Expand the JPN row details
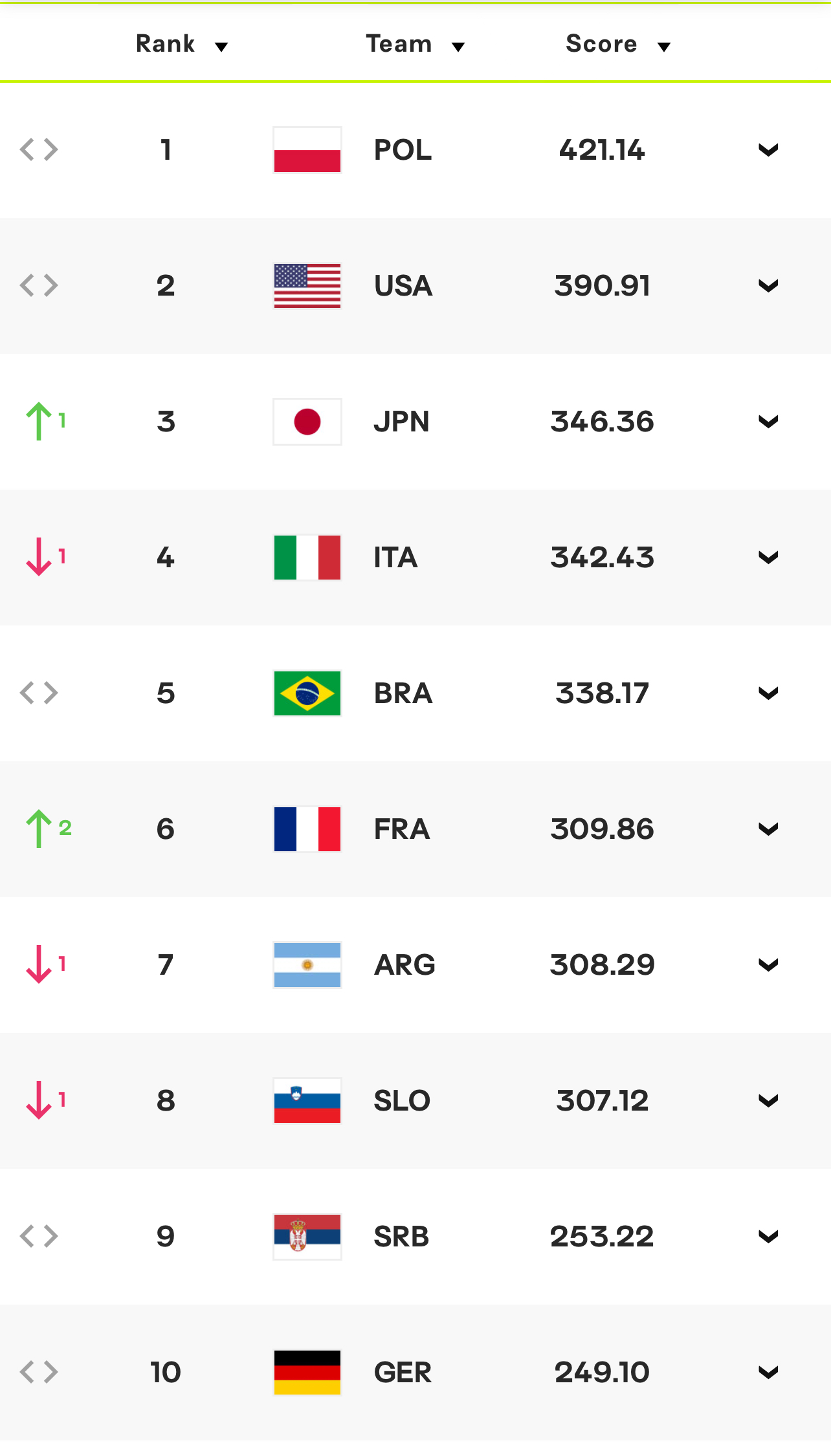Image resolution: width=831 pixels, height=1456 pixels. coord(768,422)
